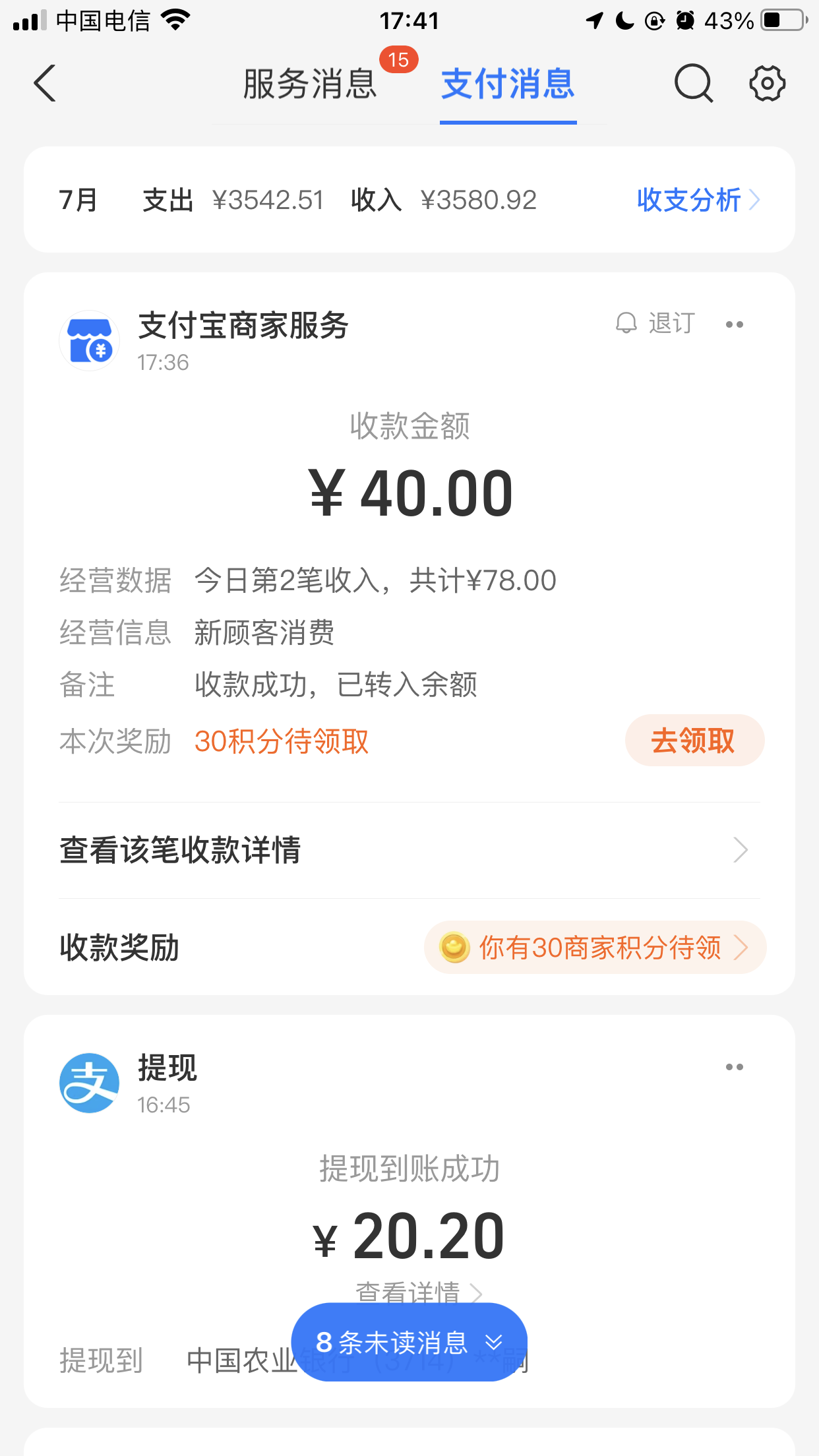Select the 支付消息 tab
Image resolution: width=819 pixels, height=1456 pixels.
coord(508,84)
